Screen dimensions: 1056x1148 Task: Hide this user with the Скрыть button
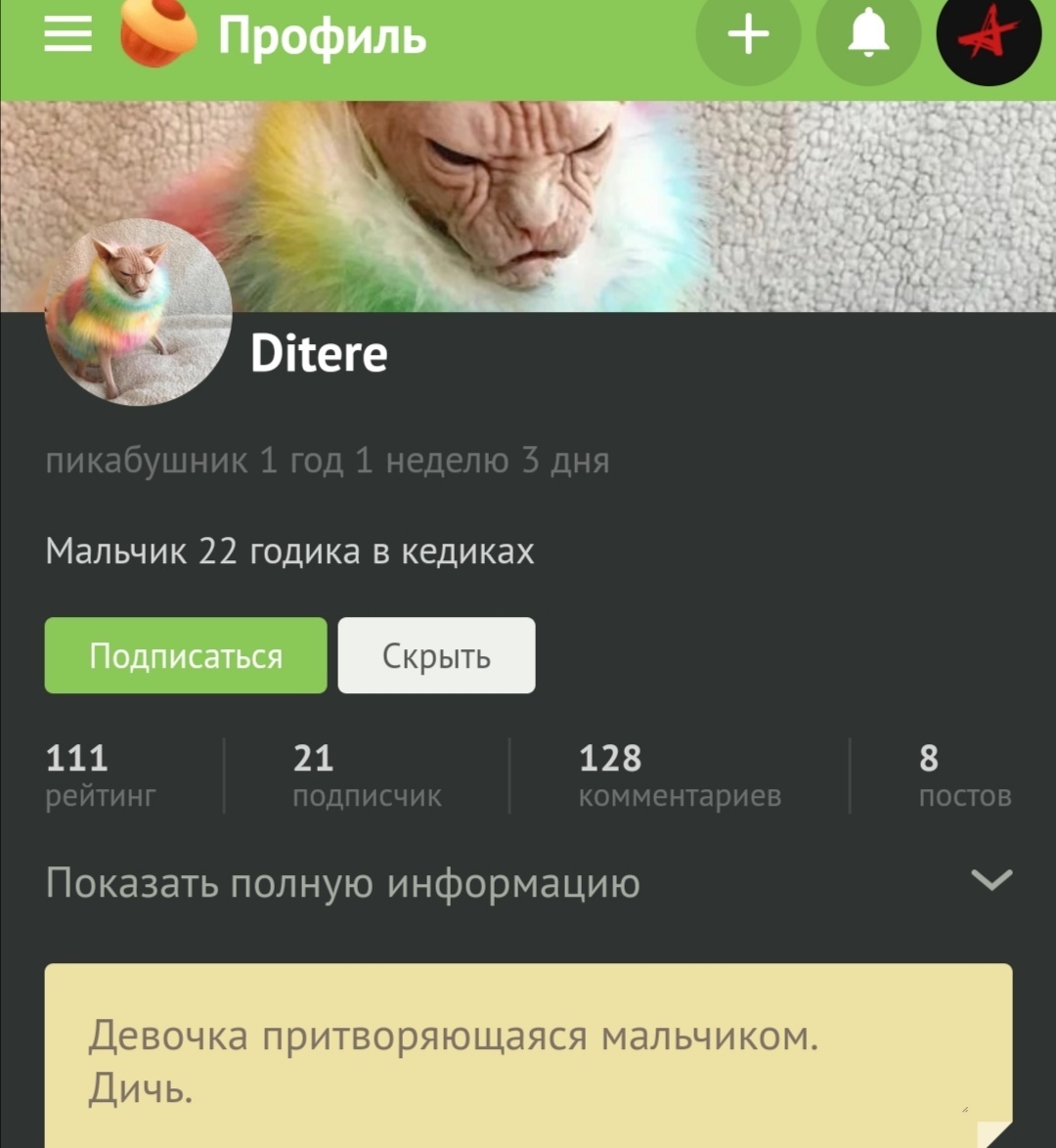pos(436,655)
